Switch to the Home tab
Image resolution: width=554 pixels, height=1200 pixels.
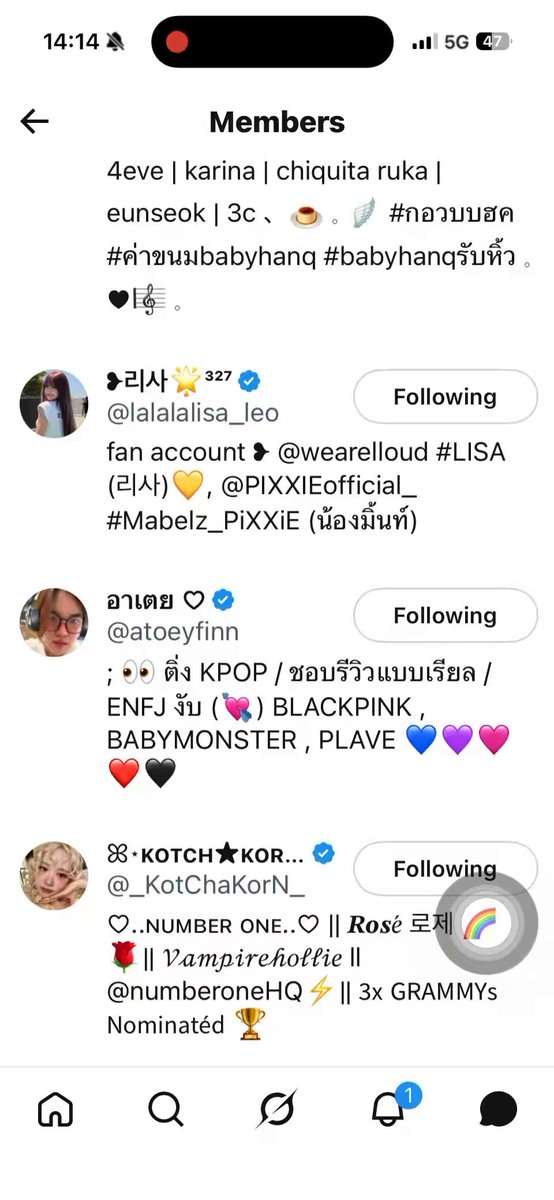click(56, 1108)
